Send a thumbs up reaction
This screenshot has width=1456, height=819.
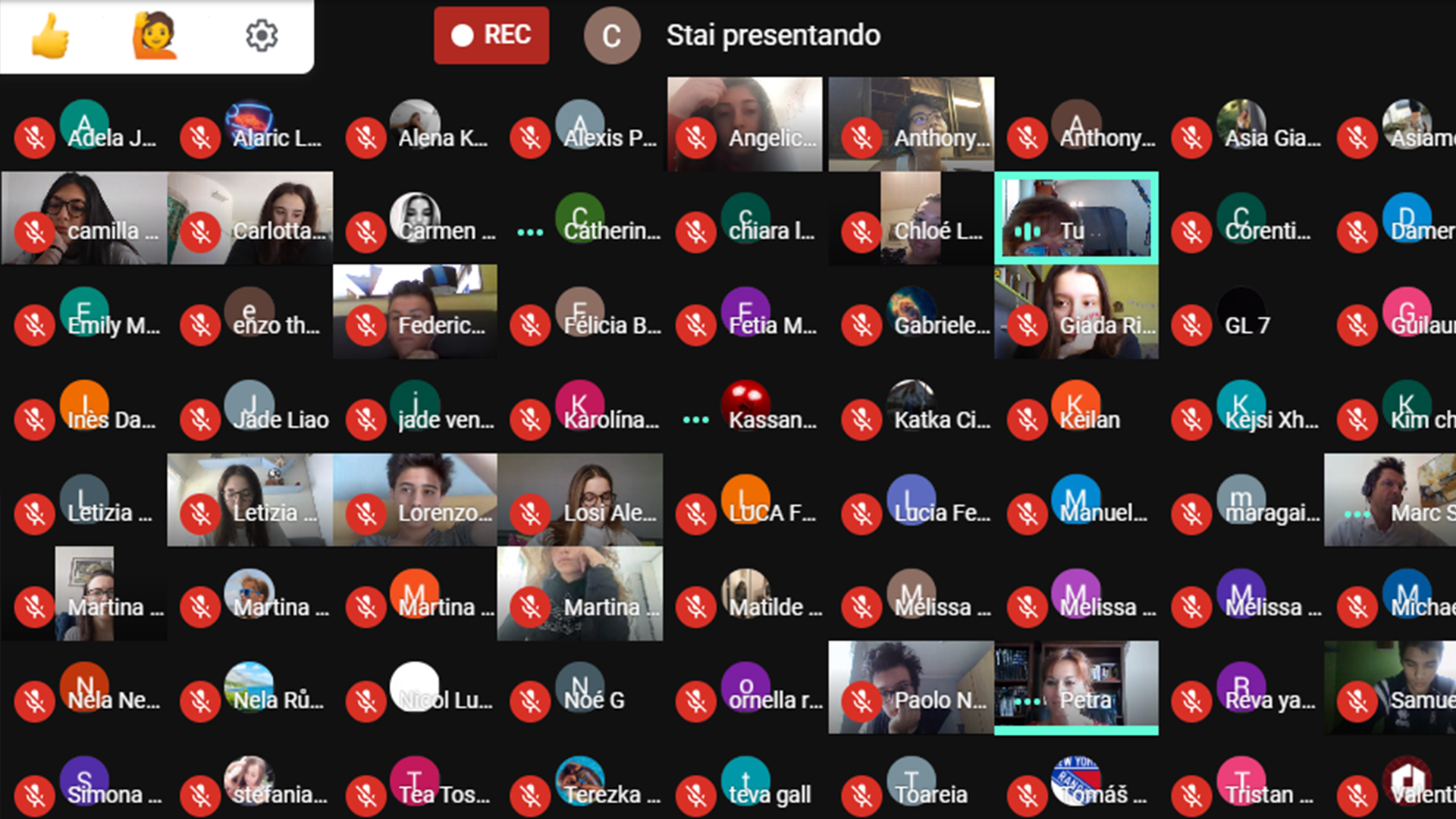(50, 36)
